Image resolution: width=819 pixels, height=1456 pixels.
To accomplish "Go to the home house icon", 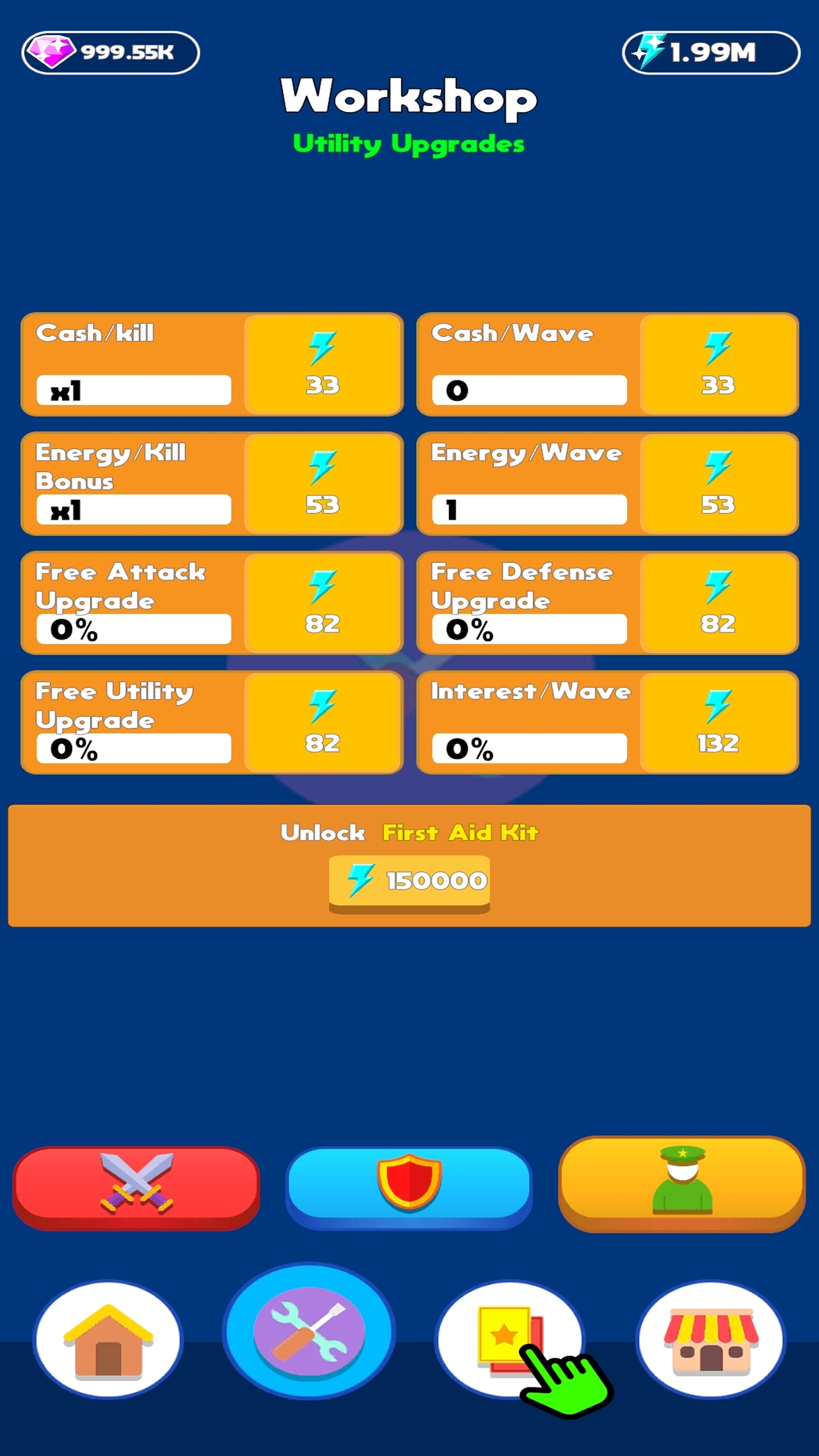I will (108, 1339).
